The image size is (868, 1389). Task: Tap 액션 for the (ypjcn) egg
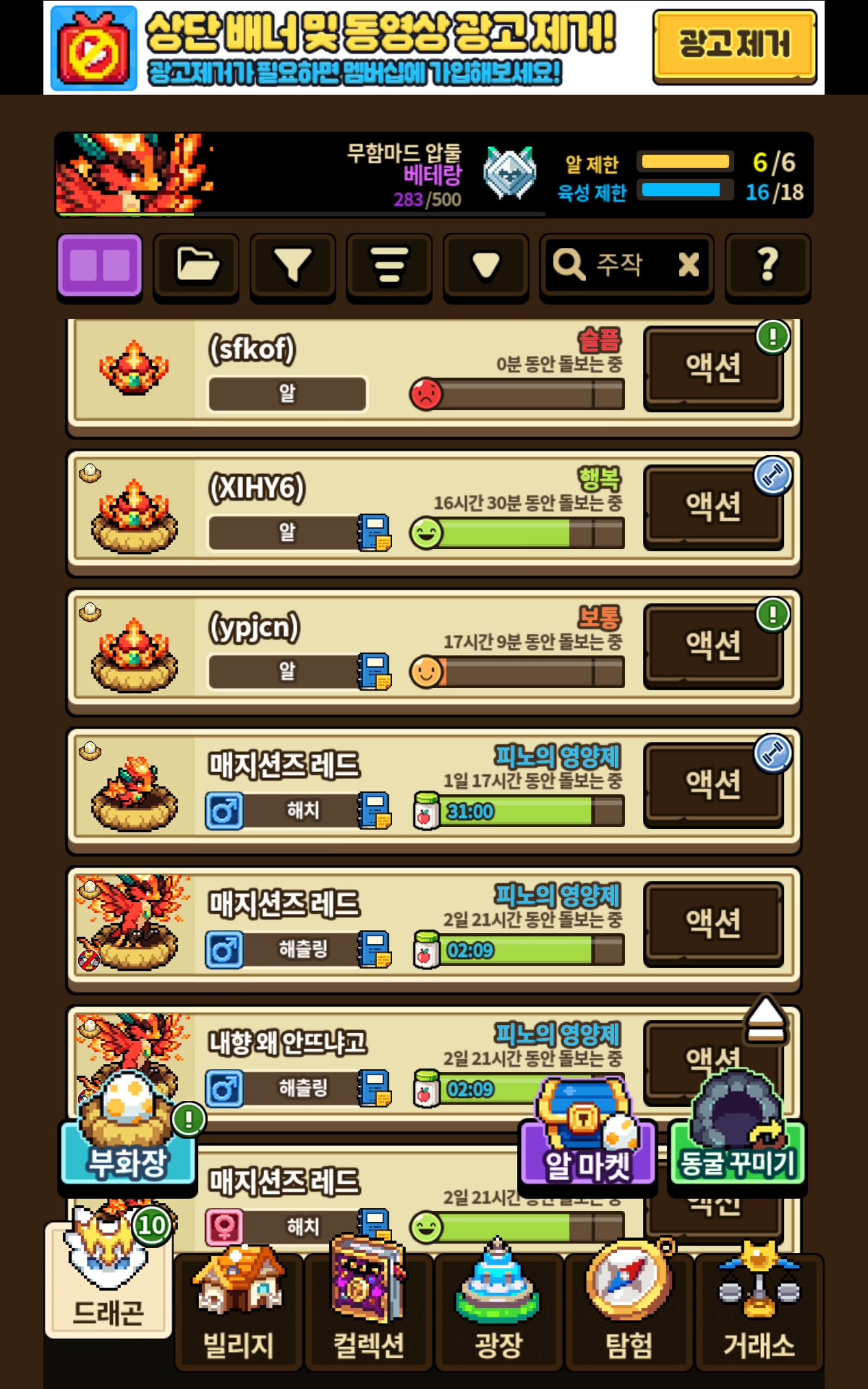[x=713, y=645]
